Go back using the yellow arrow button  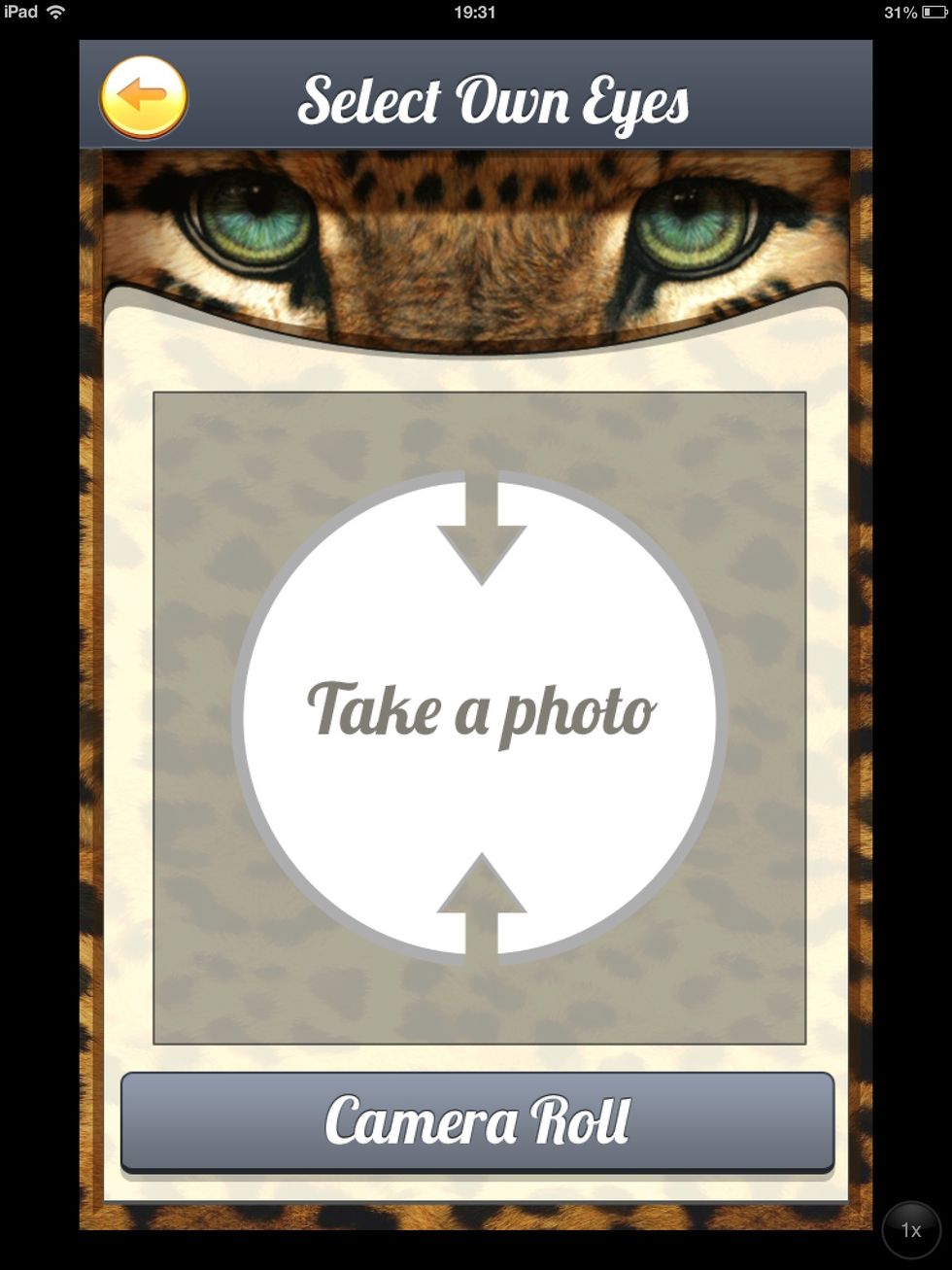click(x=143, y=97)
